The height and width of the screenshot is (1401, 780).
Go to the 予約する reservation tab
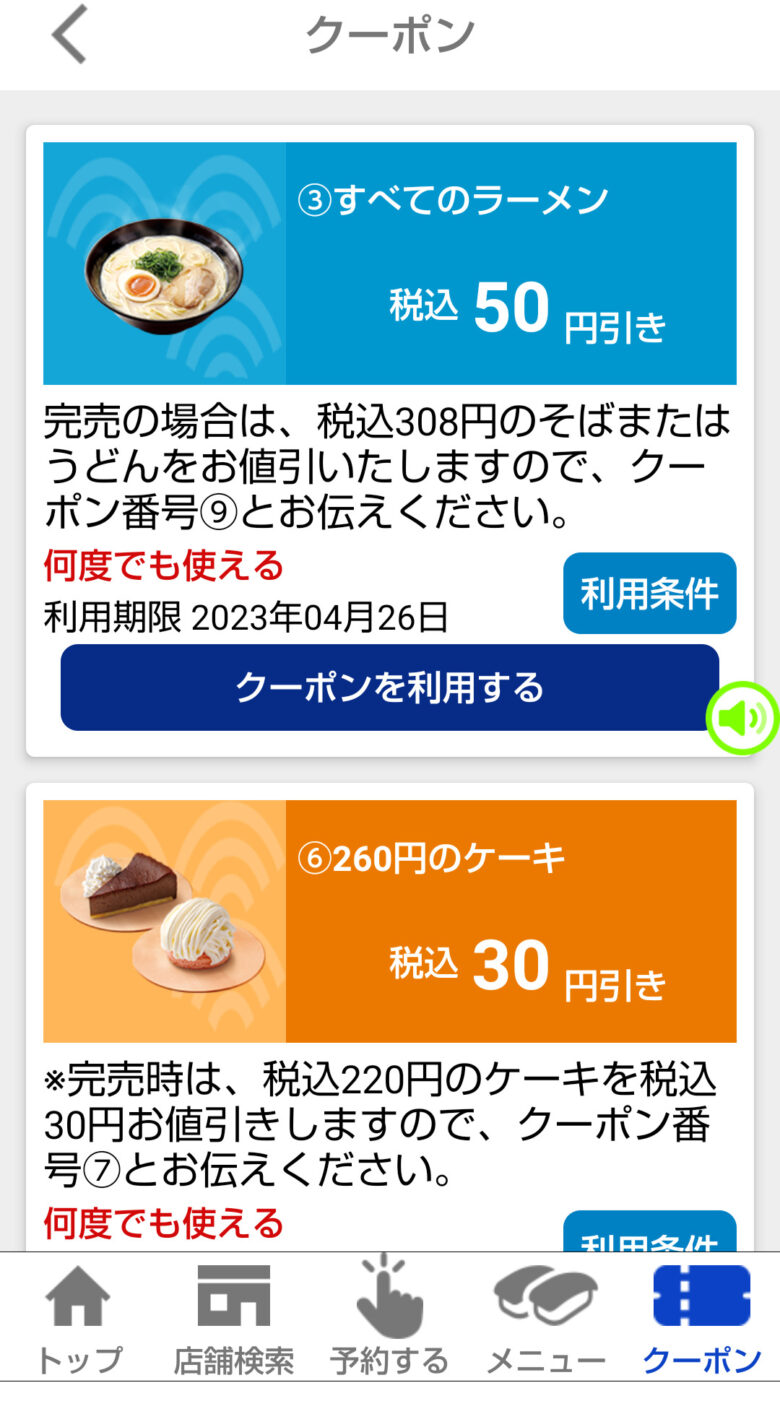point(389,1318)
